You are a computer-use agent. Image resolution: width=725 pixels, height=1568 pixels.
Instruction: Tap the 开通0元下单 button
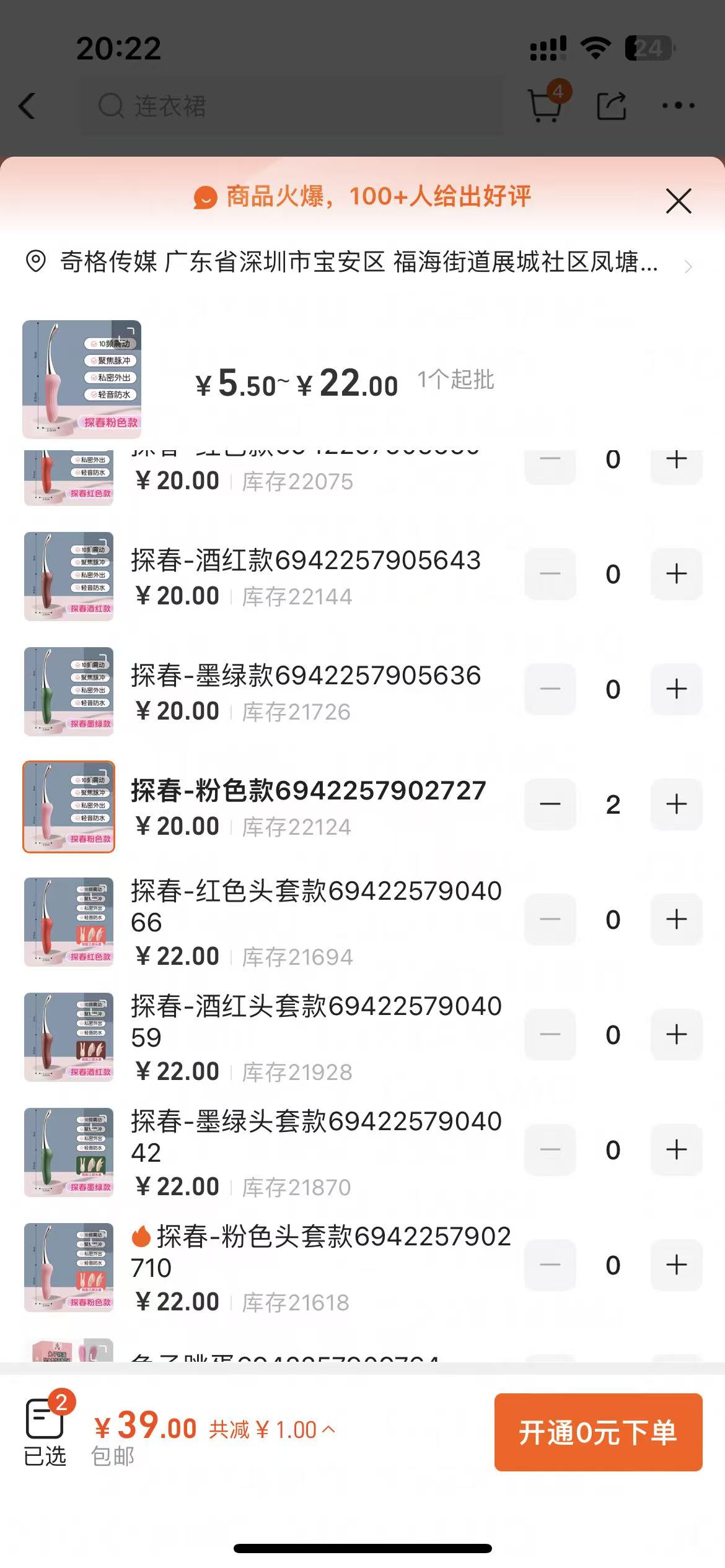(x=598, y=1432)
